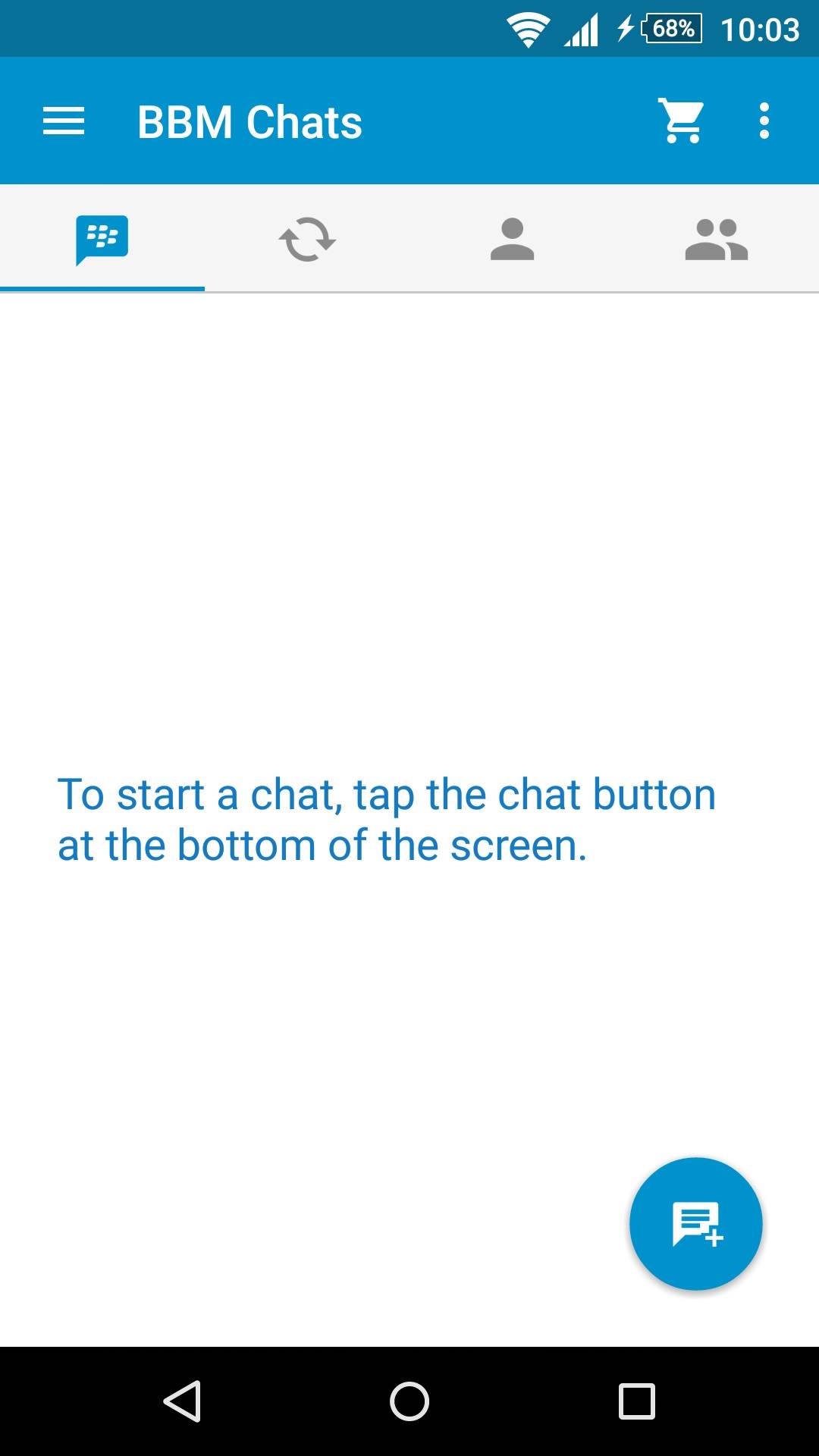Start a new chat
This screenshot has height=1456, width=819.
point(695,1223)
